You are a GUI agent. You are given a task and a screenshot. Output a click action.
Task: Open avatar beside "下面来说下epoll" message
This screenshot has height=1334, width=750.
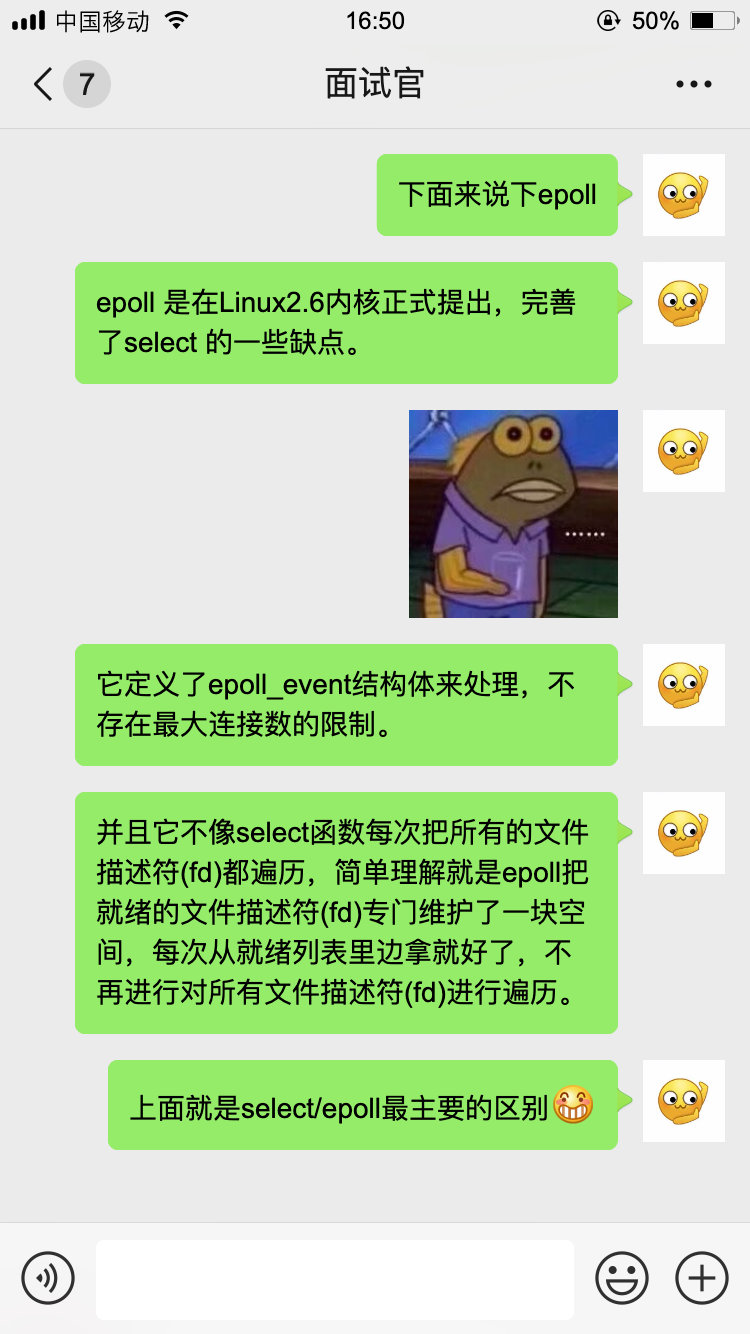pyautogui.click(x=683, y=195)
